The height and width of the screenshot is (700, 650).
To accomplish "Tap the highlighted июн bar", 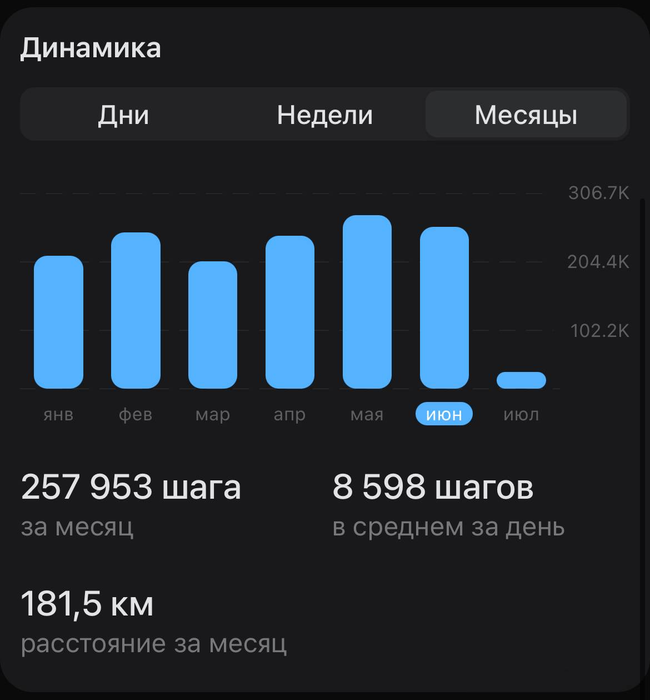I will [x=444, y=308].
